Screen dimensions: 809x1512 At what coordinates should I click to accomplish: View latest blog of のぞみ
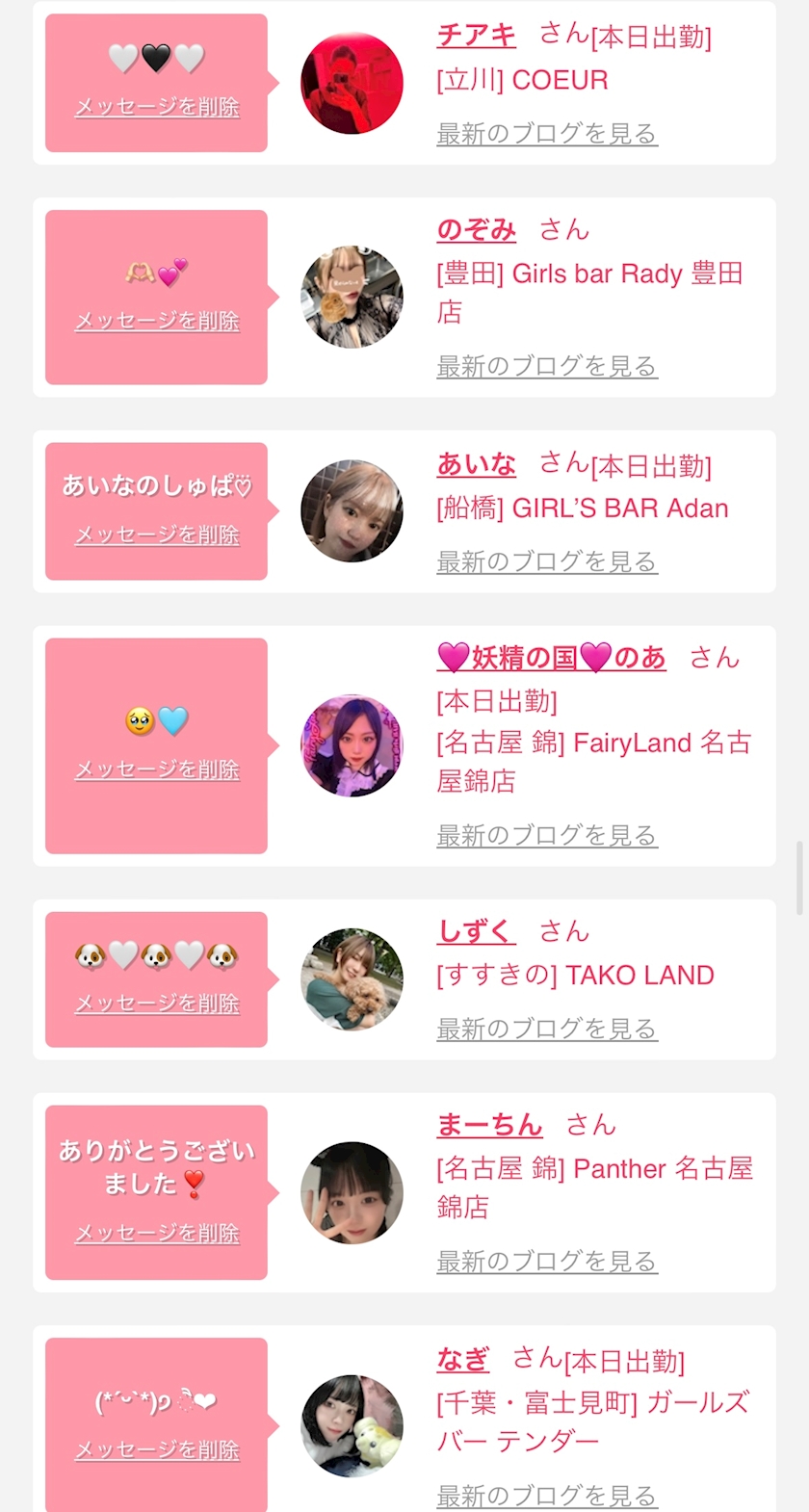click(547, 366)
